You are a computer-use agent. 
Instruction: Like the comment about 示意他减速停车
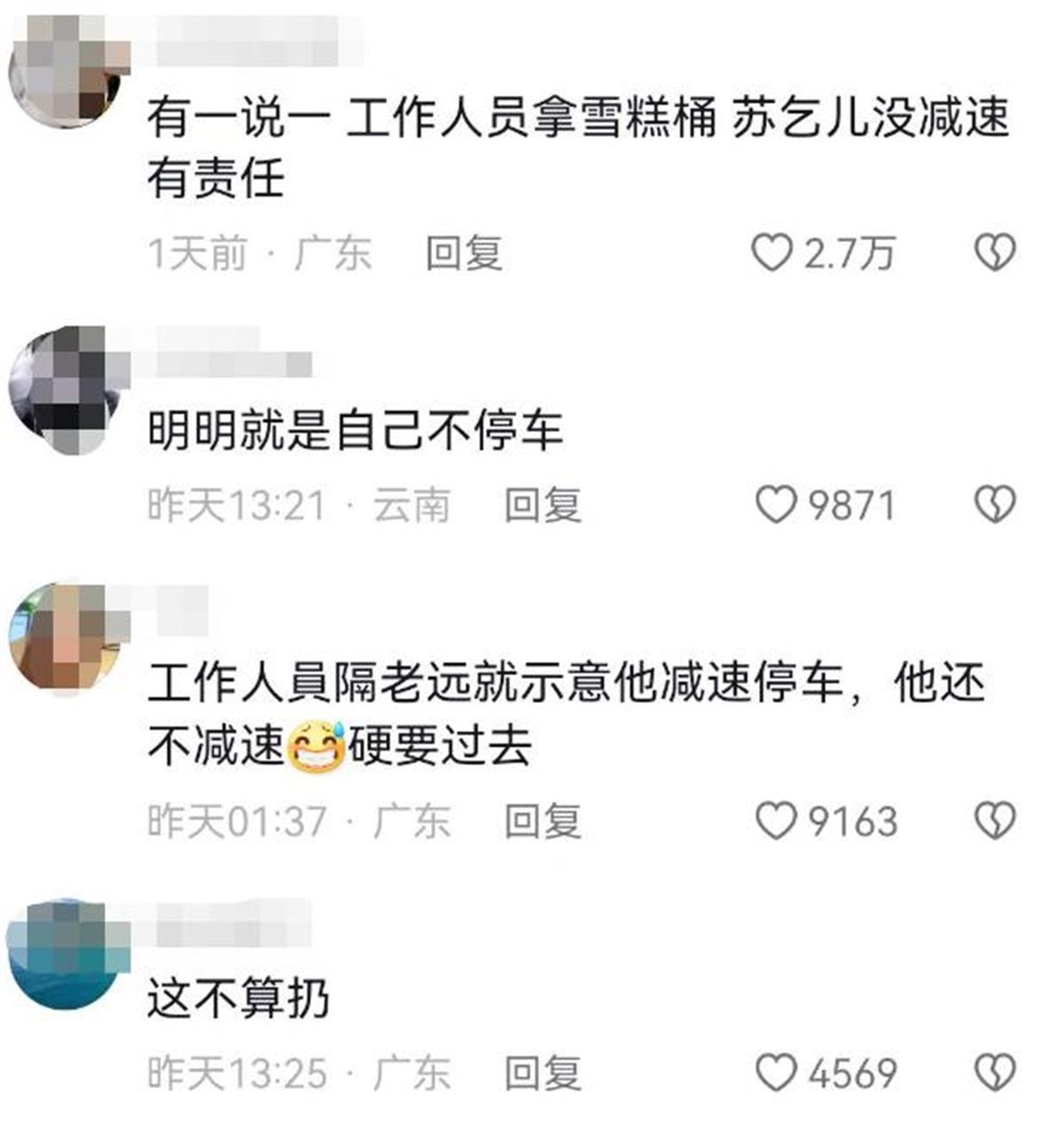point(776,821)
